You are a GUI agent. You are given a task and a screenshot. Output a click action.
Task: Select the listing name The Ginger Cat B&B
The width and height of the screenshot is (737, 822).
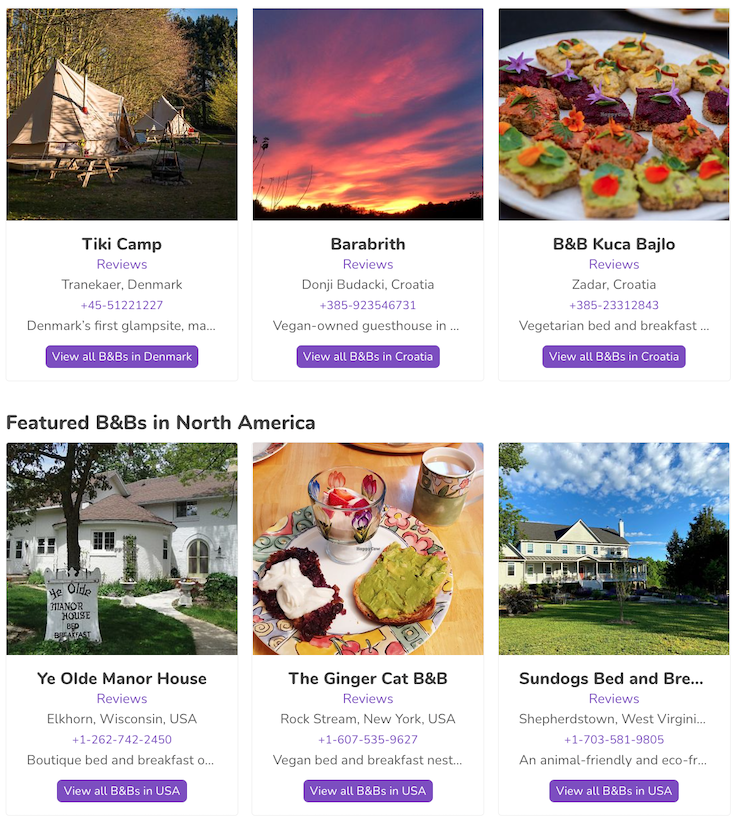(x=367, y=677)
